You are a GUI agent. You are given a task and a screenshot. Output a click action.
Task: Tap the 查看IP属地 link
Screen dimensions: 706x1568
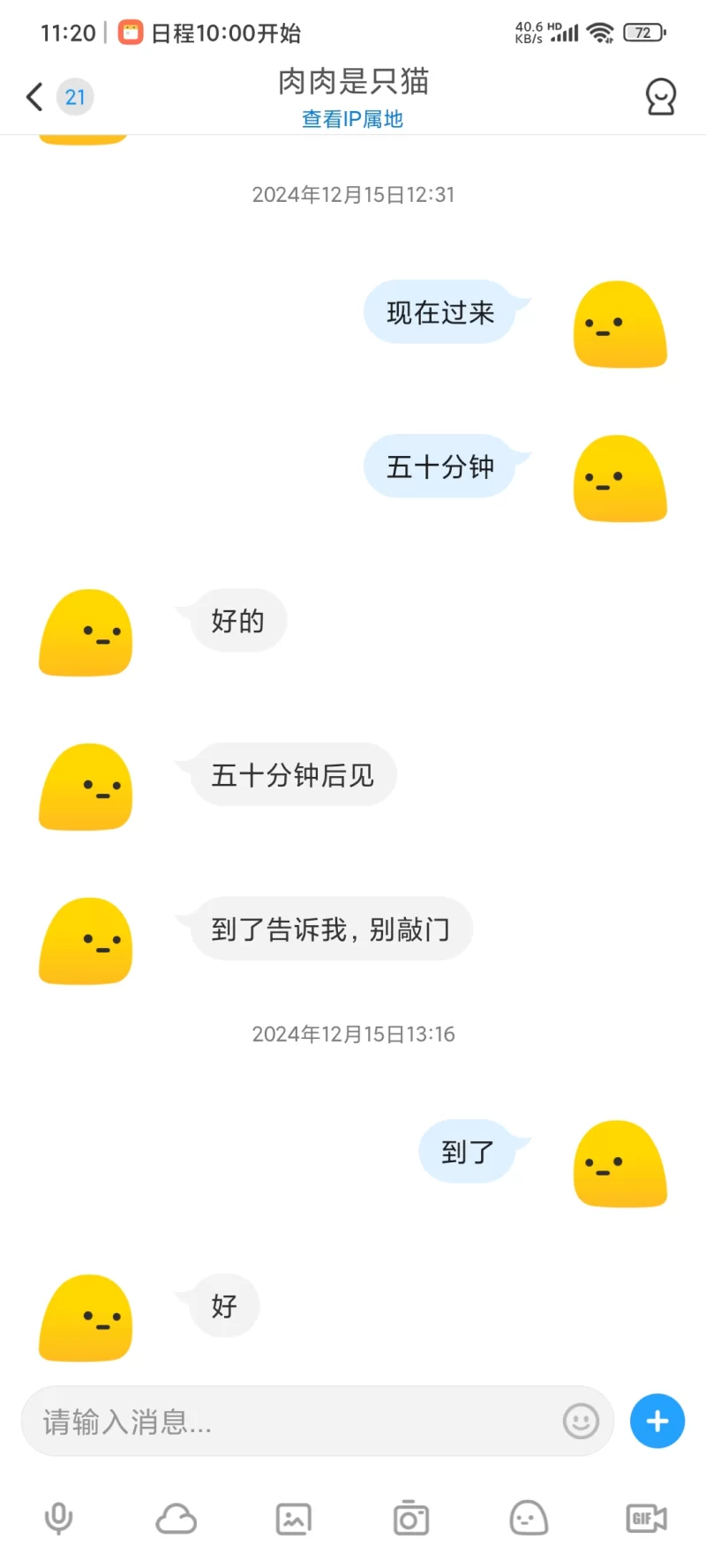click(352, 119)
